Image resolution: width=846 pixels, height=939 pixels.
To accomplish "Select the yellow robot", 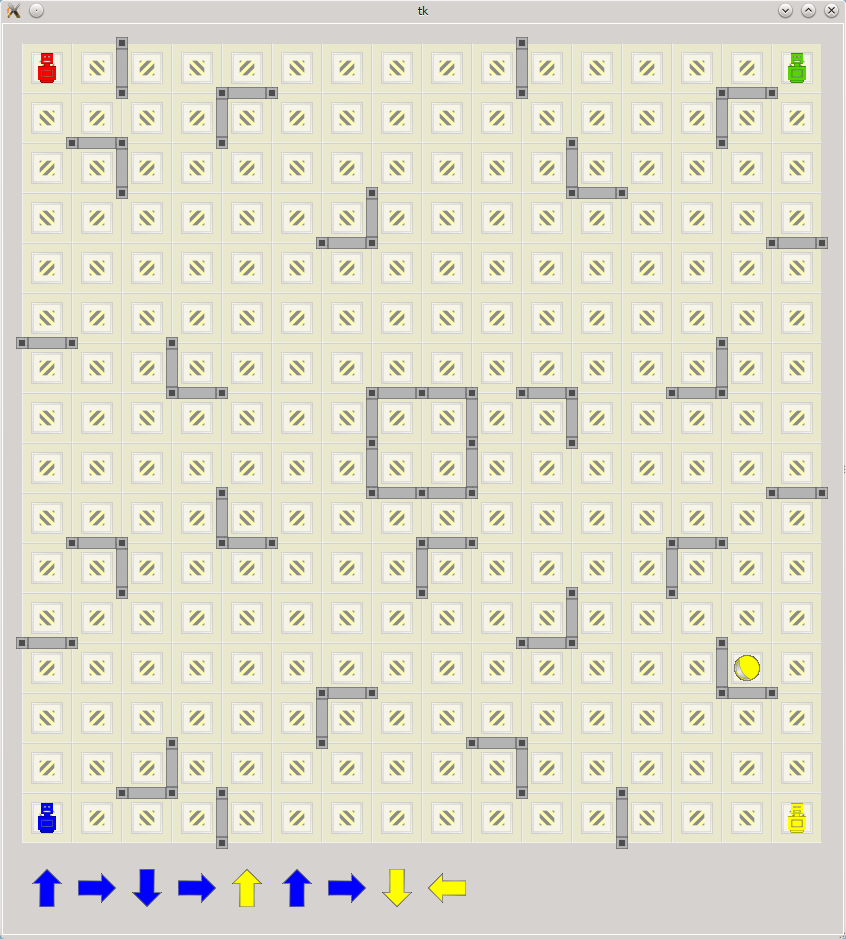I will [x=797, y=817].
